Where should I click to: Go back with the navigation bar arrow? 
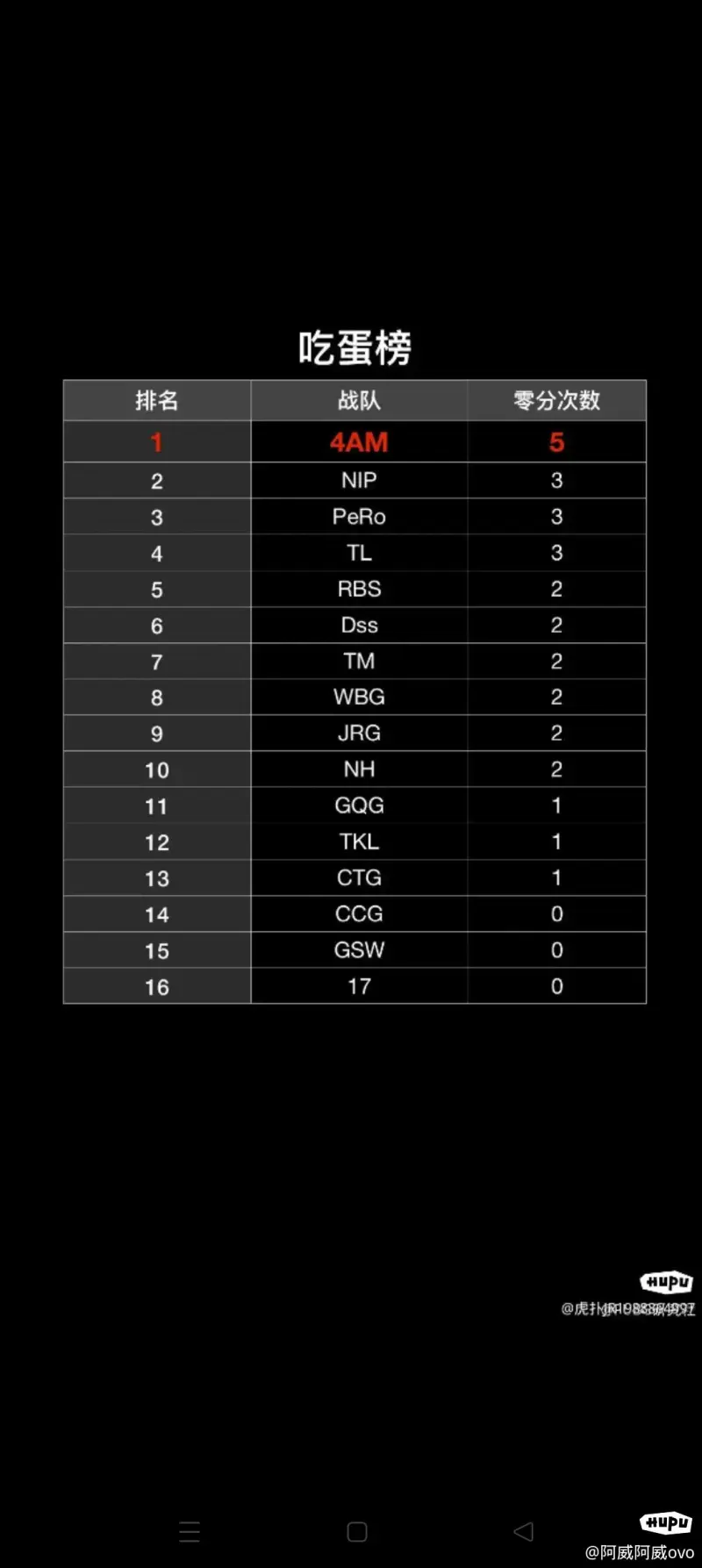[x=524, y=1531]
